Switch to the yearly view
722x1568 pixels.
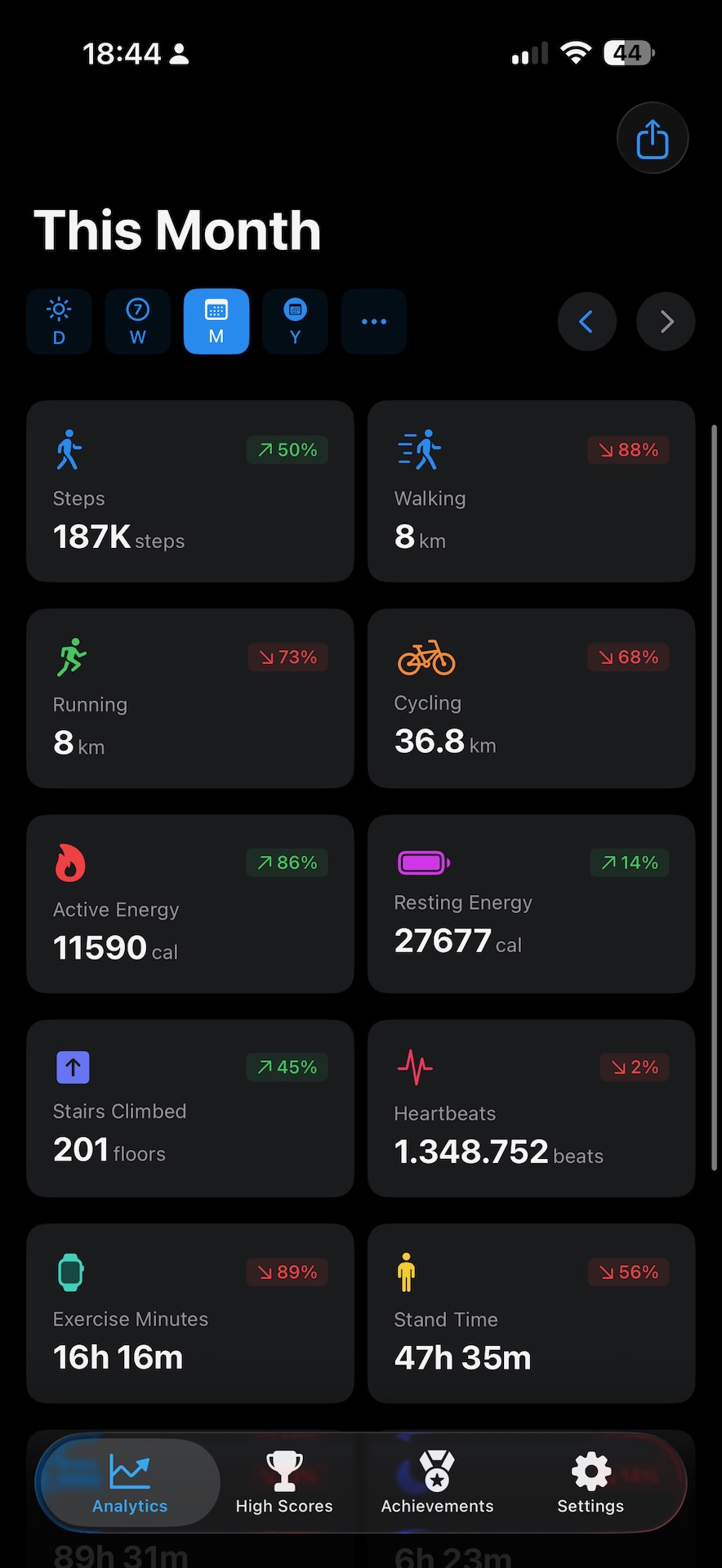(295, 321)
